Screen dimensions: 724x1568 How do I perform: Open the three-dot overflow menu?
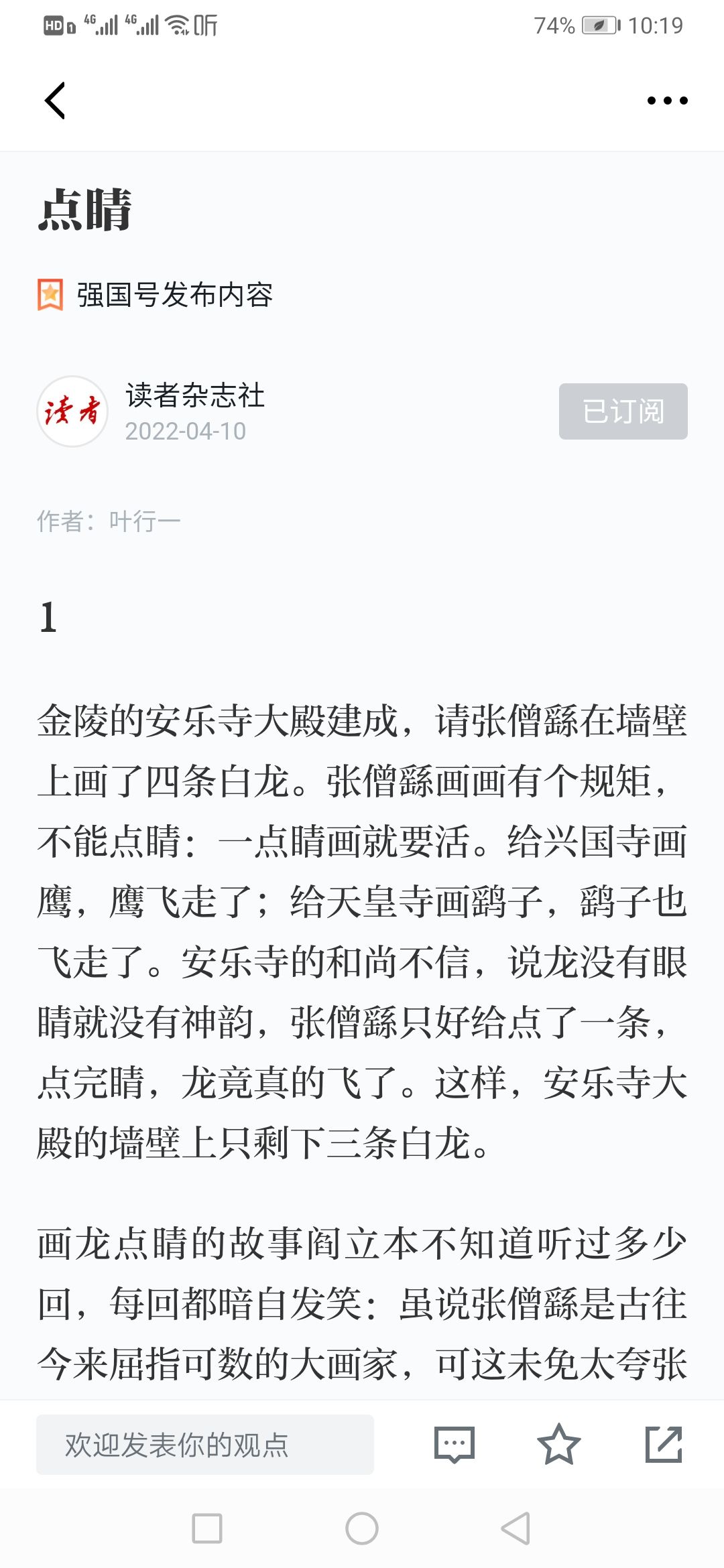click(667, 101)
